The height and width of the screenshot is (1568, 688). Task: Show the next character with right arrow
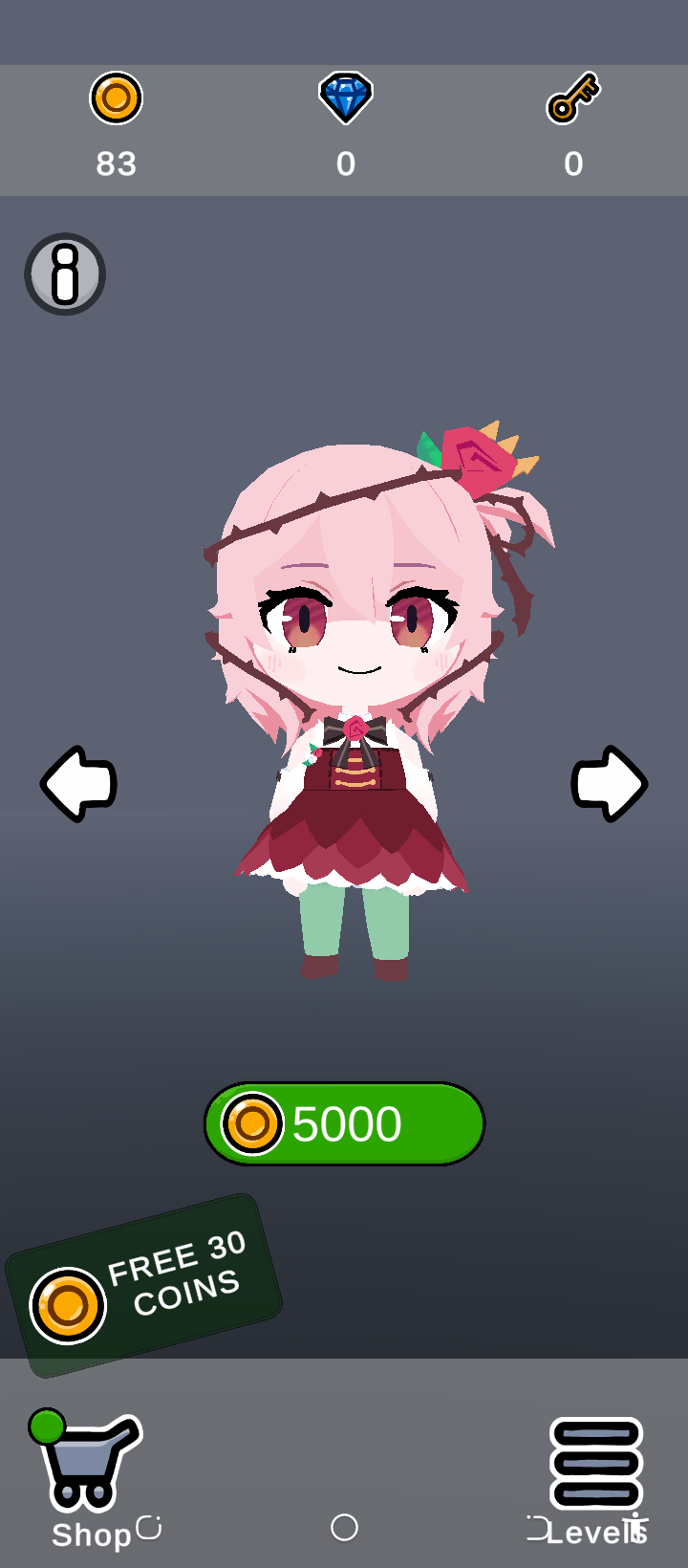click(610, 784)
